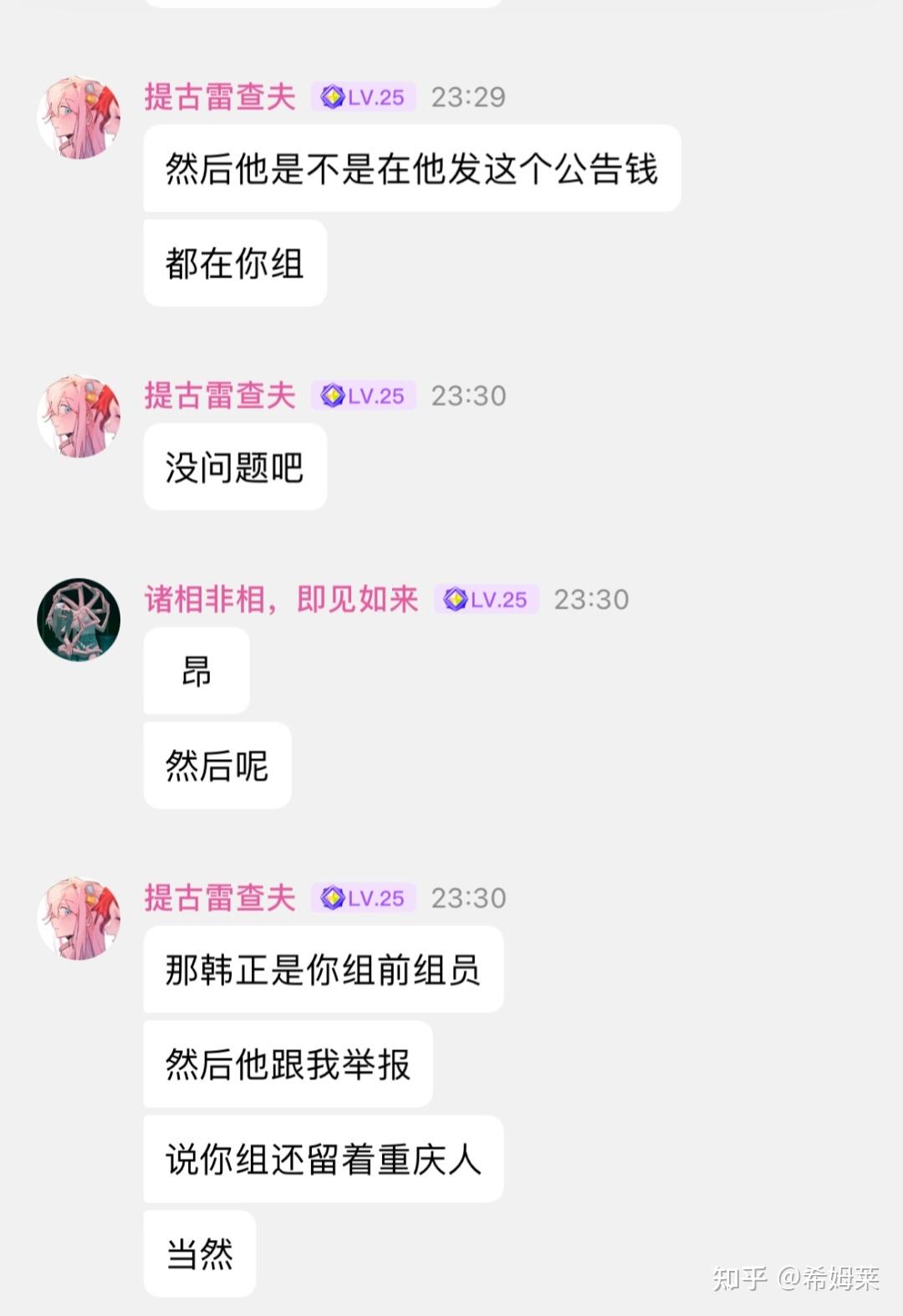This screenshot has width=903, height=1316.
Task: Click the 23:30 timestamp beside 诸相非相
Action: pyautogui.click(x=594, y=599)
